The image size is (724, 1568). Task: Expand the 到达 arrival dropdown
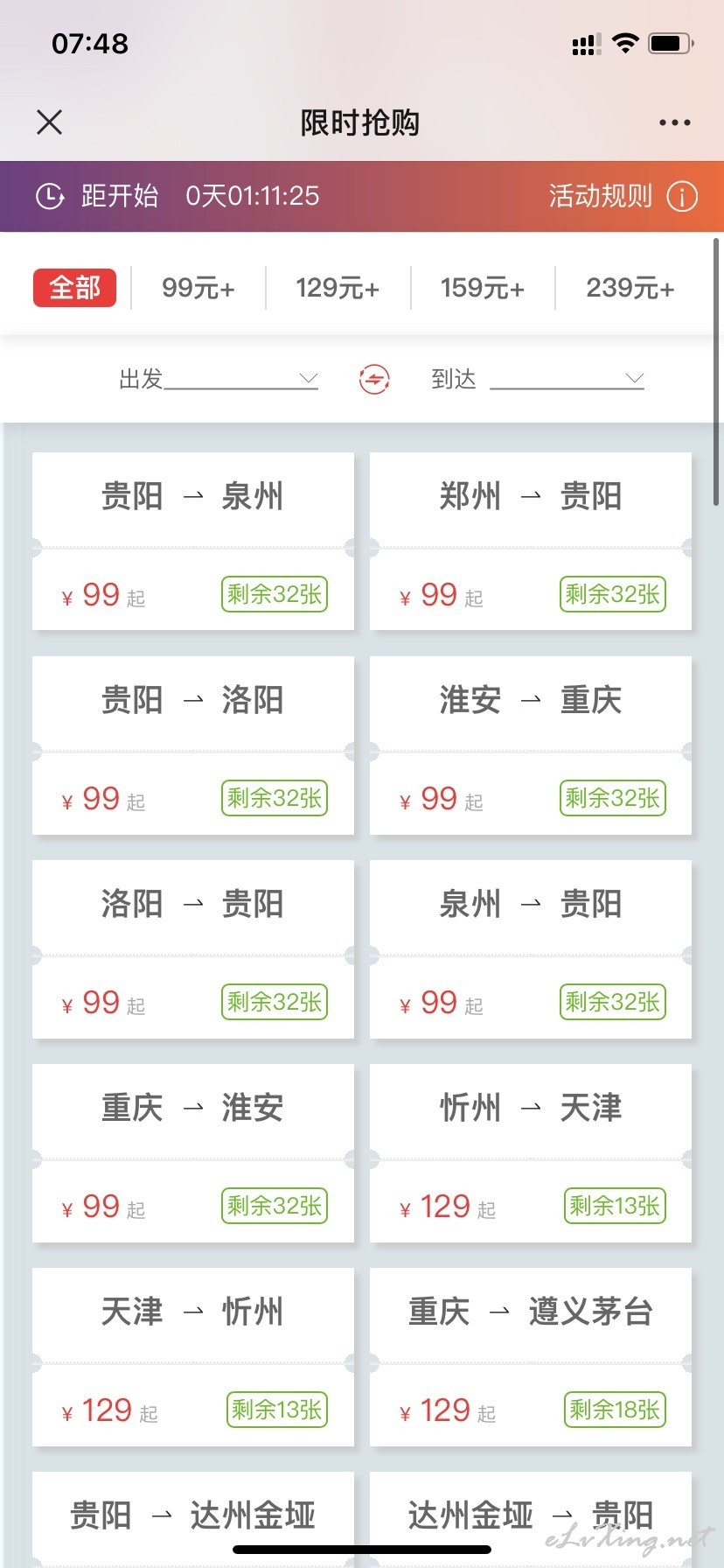(567, 379)
